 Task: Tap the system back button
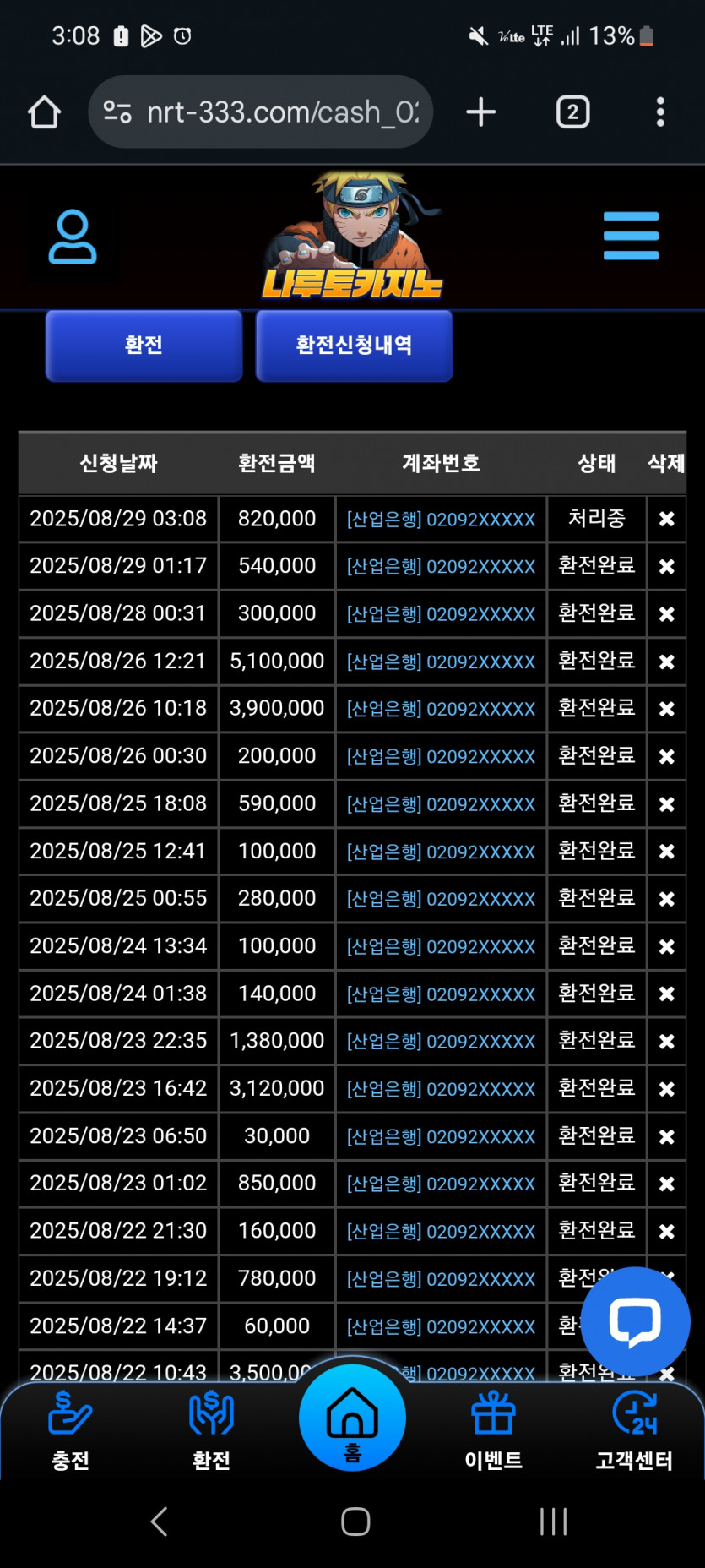pyautogui.click(x=159, y=1522)
